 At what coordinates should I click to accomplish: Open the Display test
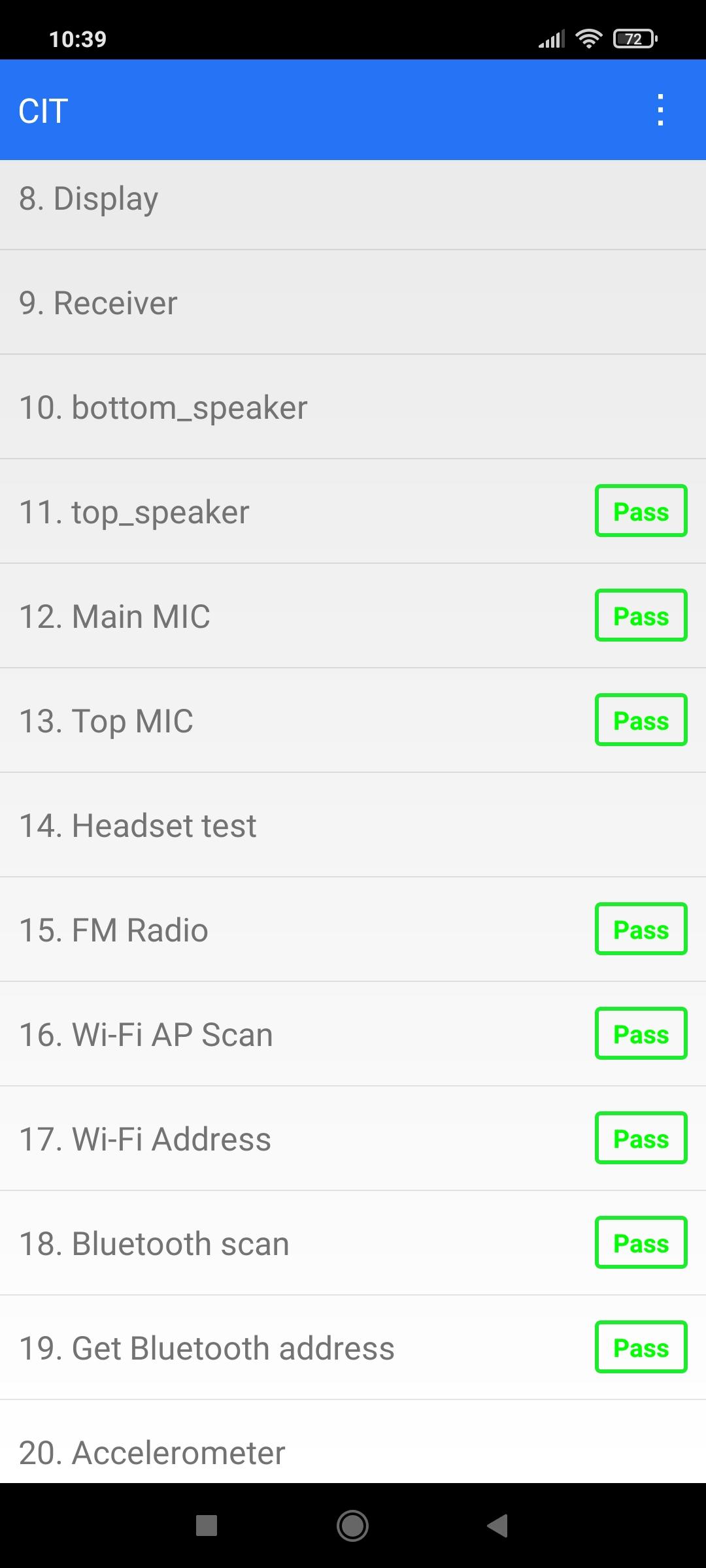(x=353, y=199)
